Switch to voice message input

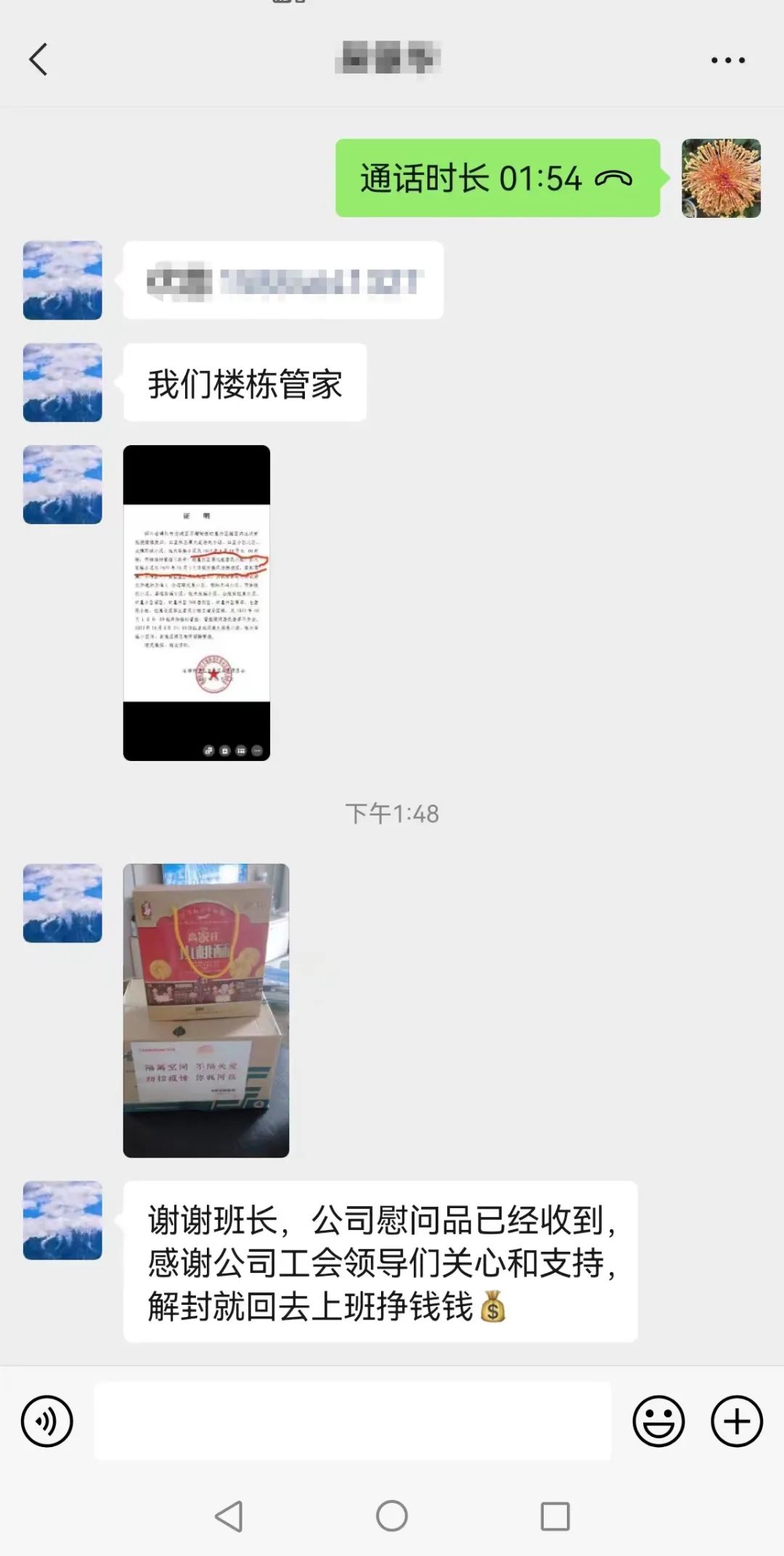(x=47, y=1421)
